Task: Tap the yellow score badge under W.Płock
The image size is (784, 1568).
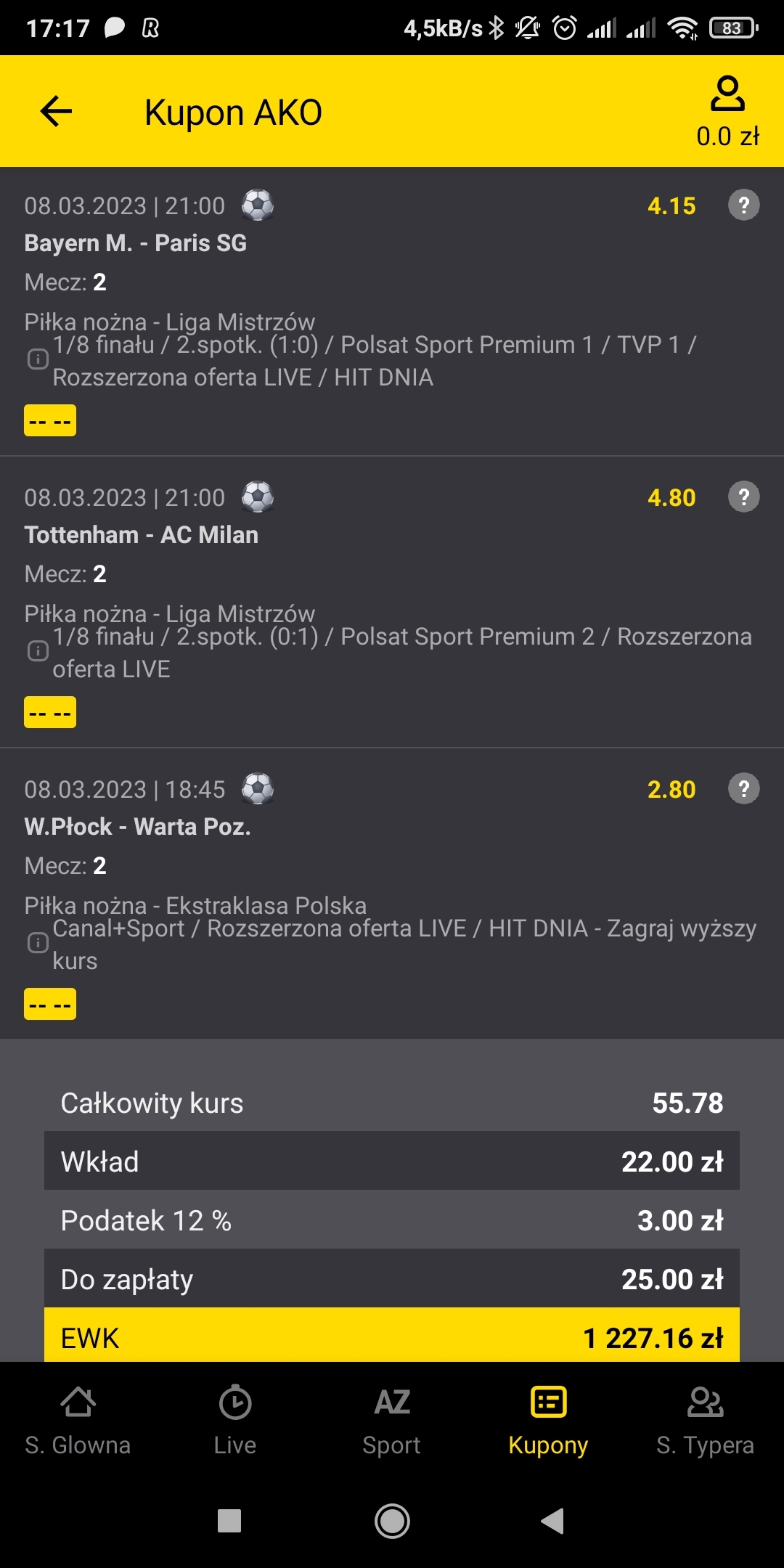Action: pos(50,1005)
